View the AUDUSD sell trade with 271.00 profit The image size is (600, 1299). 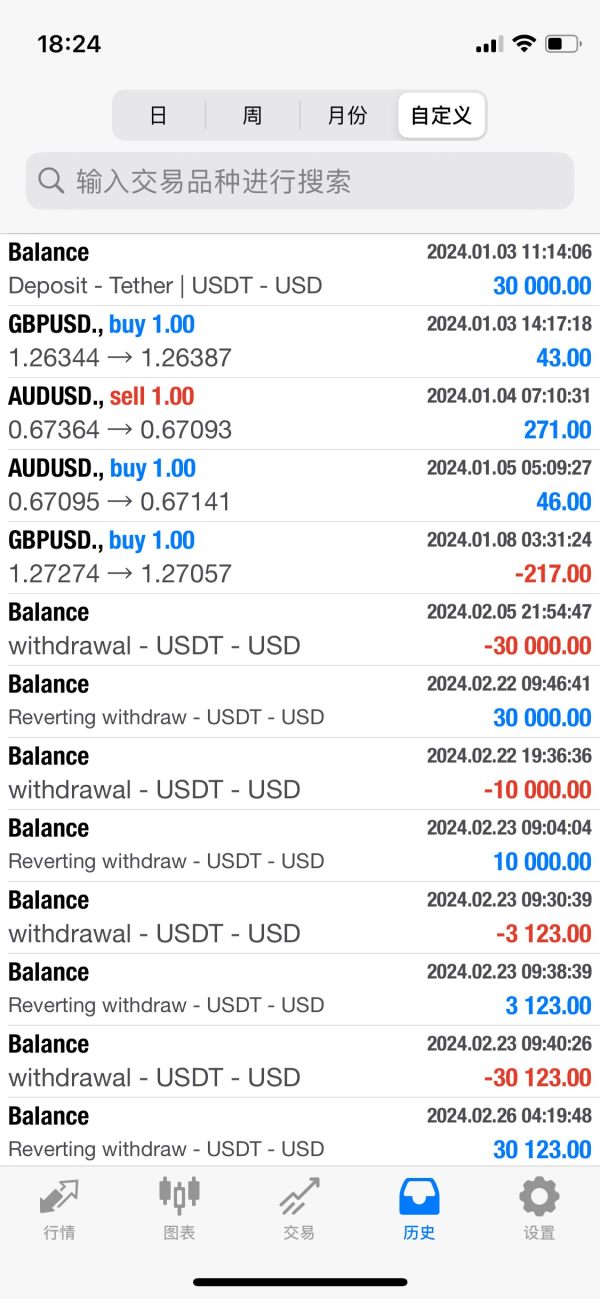tap(300, 413)
